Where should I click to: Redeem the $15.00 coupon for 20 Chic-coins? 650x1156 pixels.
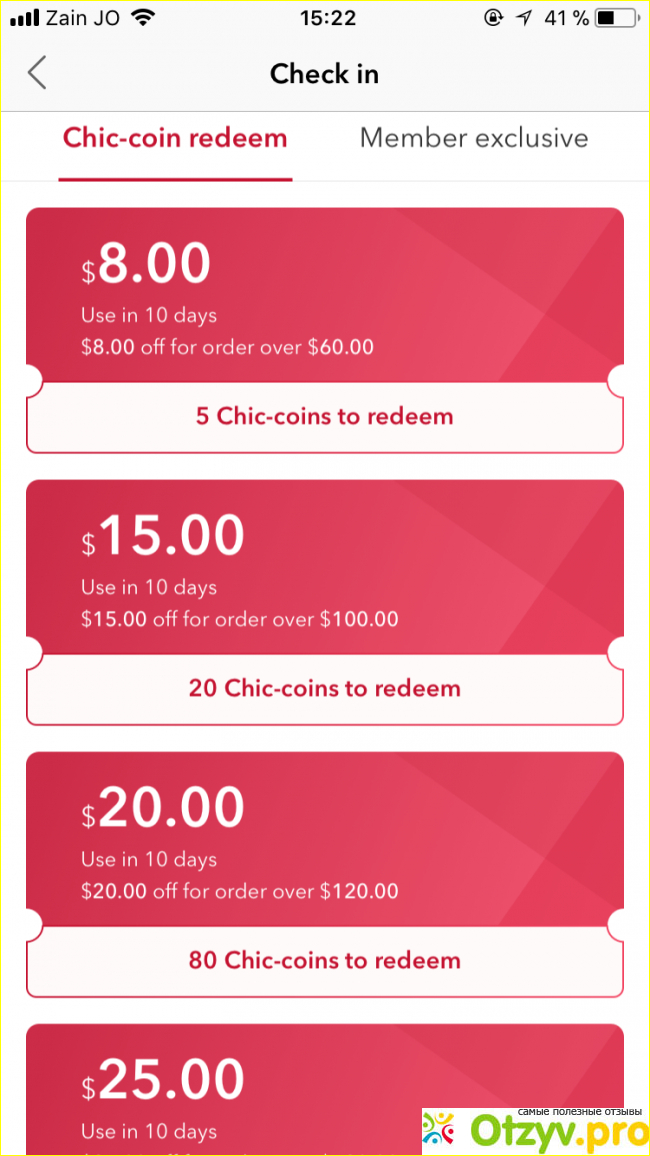324,689
